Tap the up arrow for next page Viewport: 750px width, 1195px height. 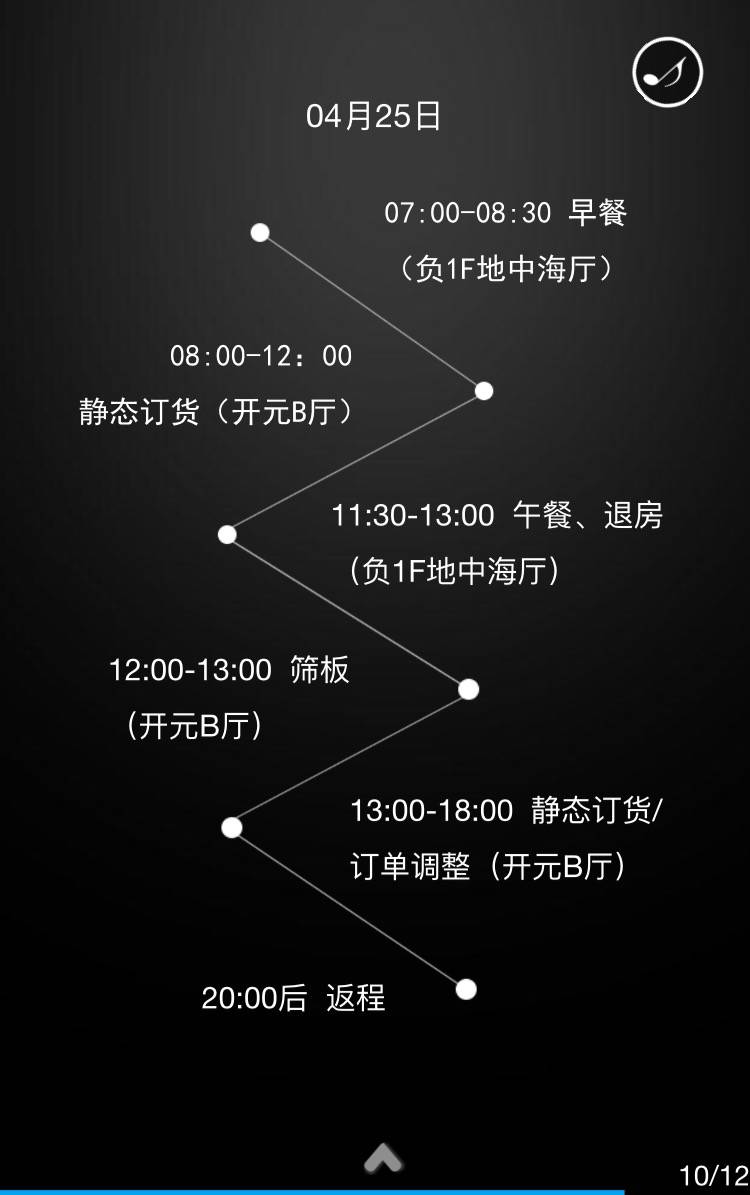pos(383,1158)
